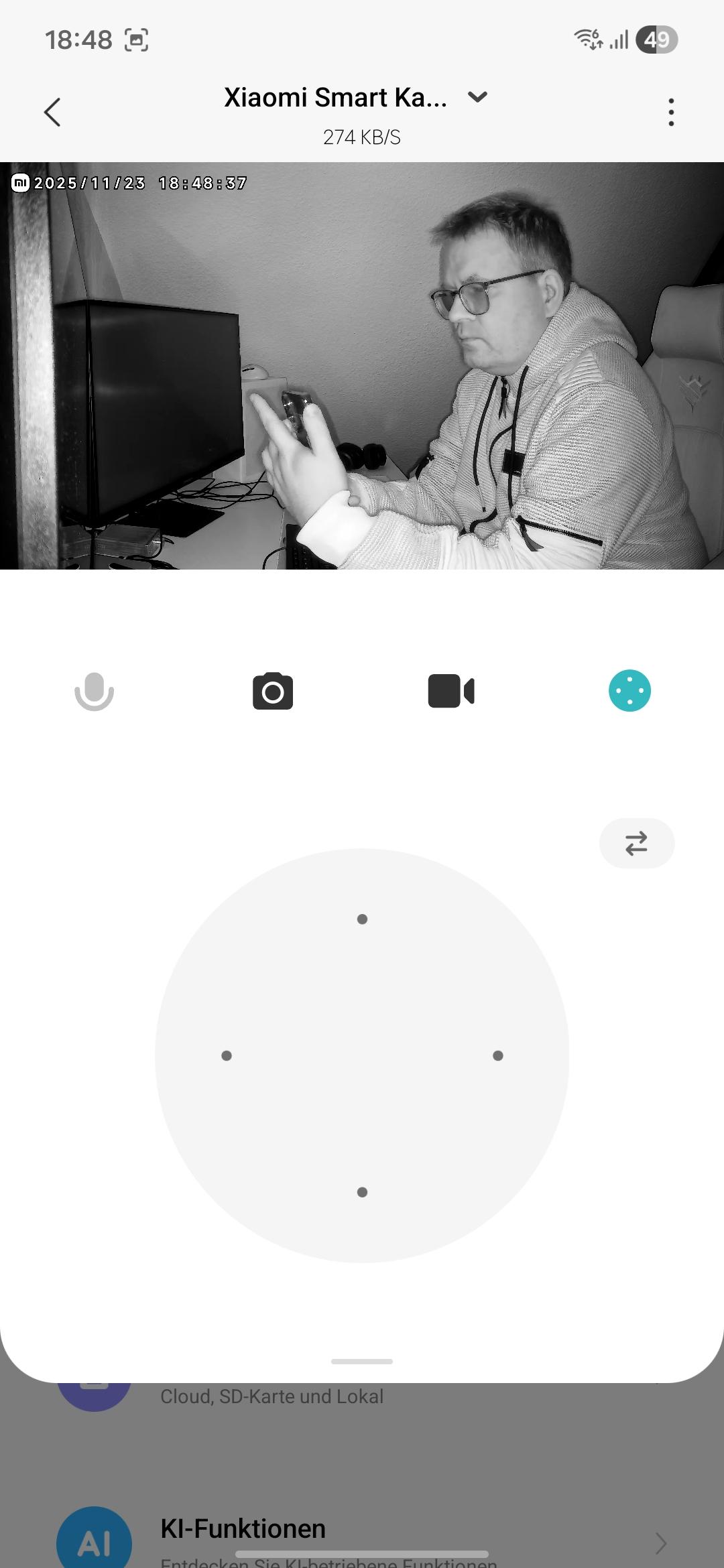Activate the microphone to talk
724x1568 pixels.
pos(94,691)
